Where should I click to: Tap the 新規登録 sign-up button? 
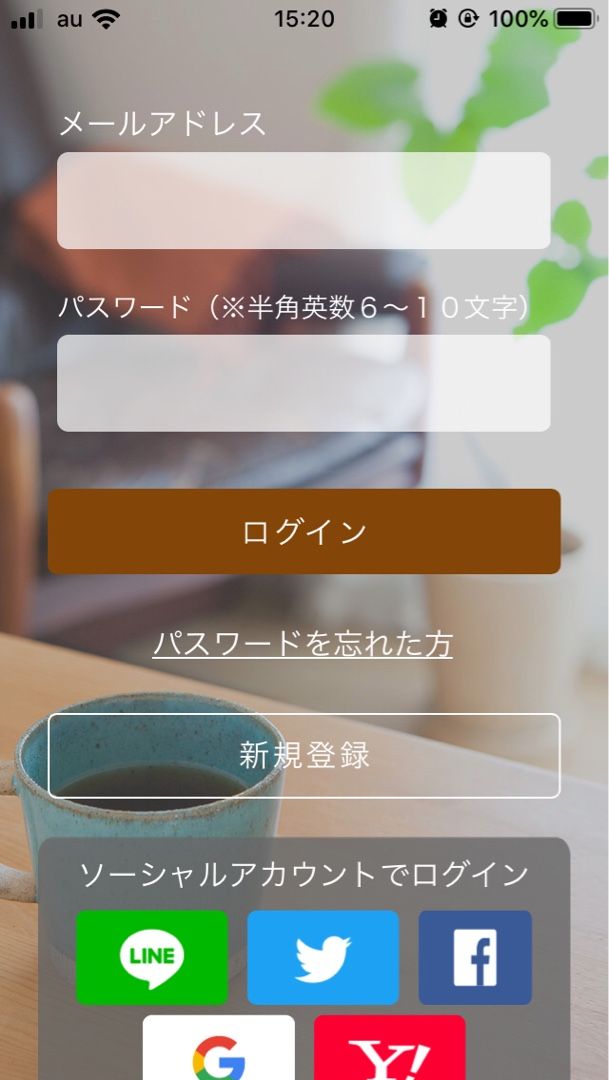pos(304,755)
